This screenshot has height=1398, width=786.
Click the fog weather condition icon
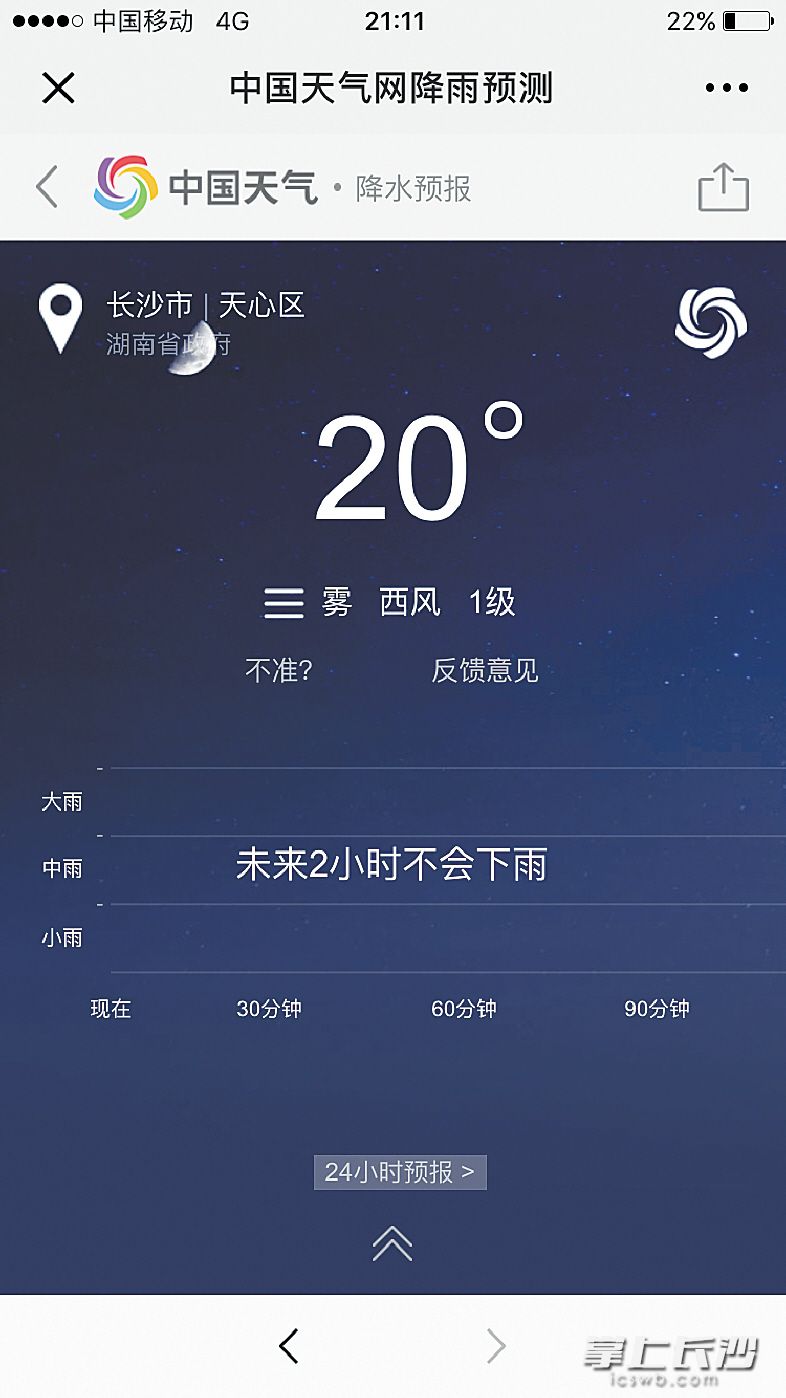(285, 602)
